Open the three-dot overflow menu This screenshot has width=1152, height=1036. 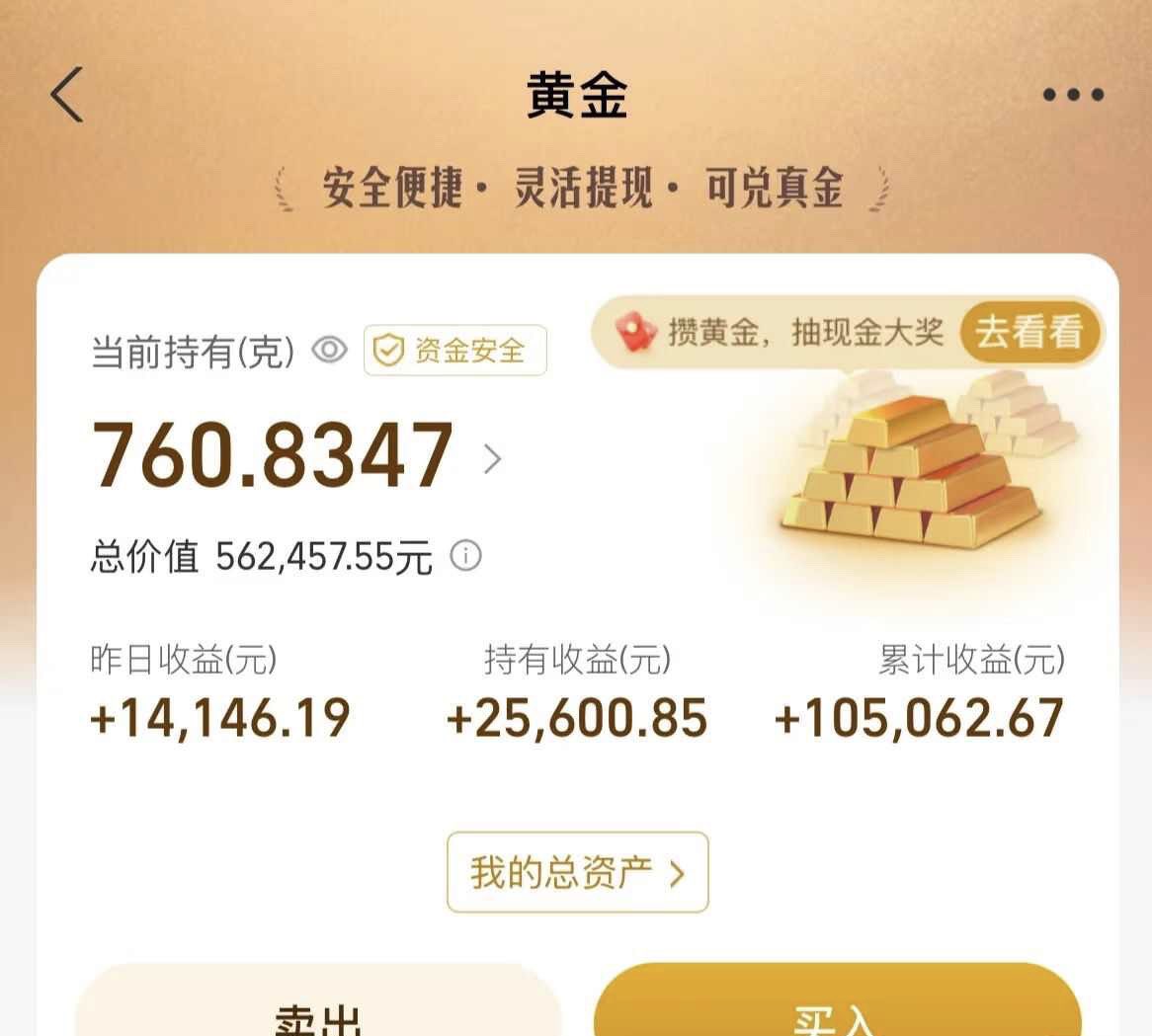click(x=1073, y=96)
